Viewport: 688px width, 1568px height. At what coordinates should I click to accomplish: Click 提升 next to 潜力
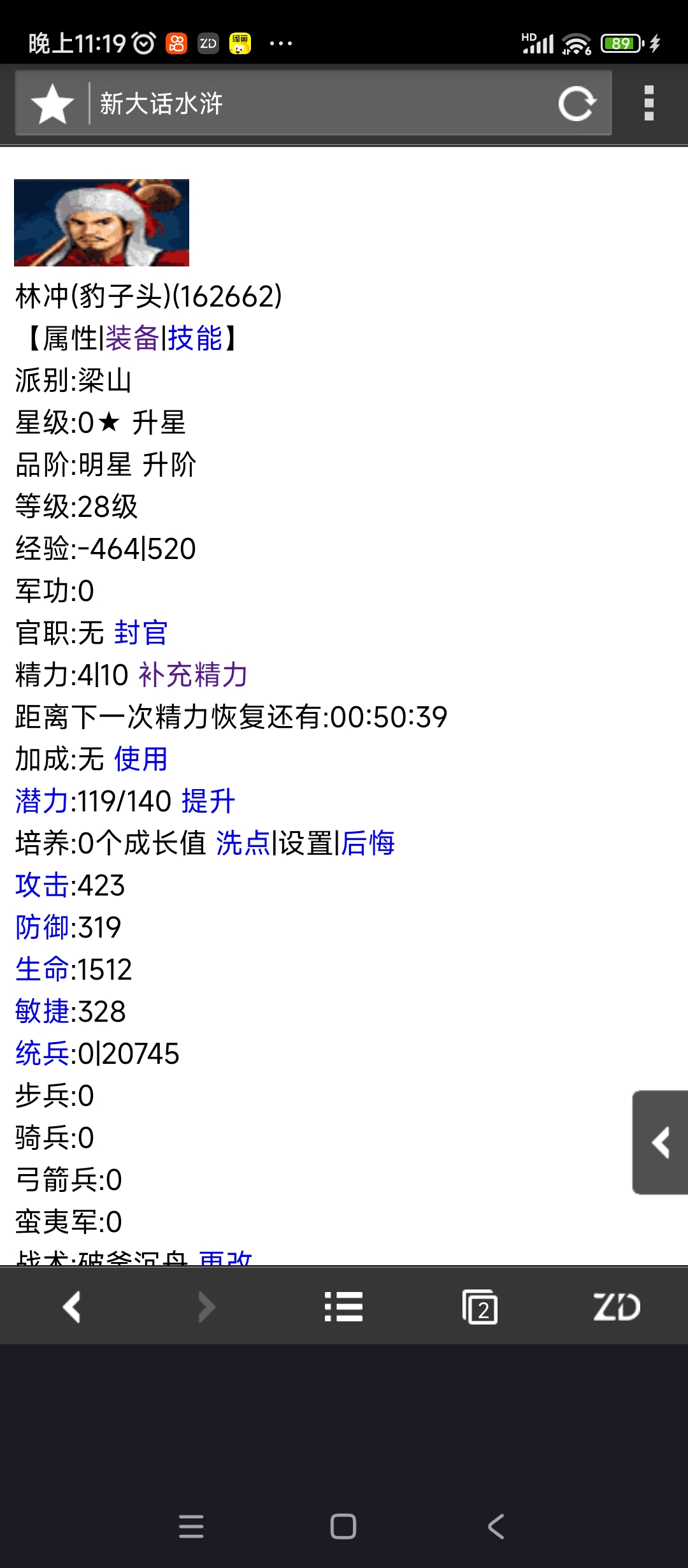(208, 802)
